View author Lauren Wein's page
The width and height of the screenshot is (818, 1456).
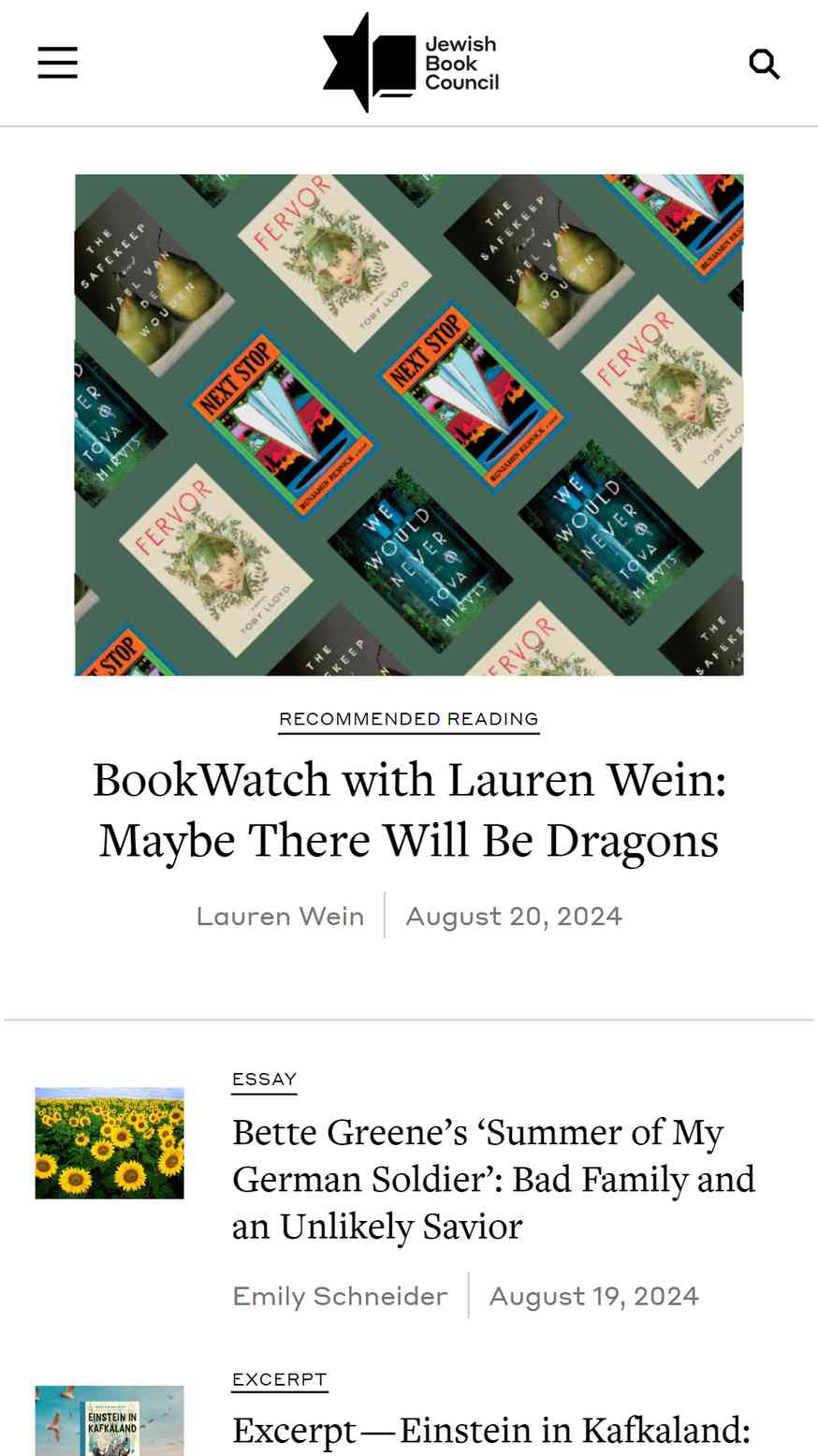click(x=280, y=916)
